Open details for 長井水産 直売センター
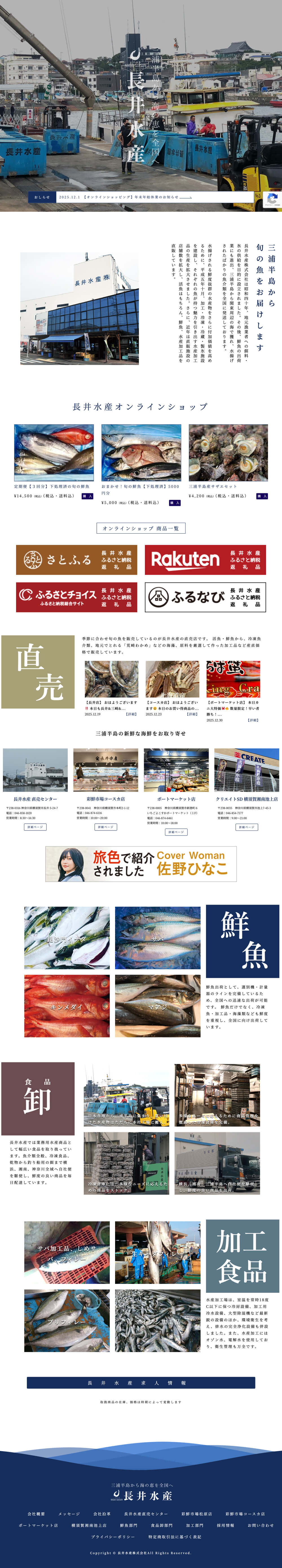This screenshot has height=1568, width=282. [x=35, y=827]
